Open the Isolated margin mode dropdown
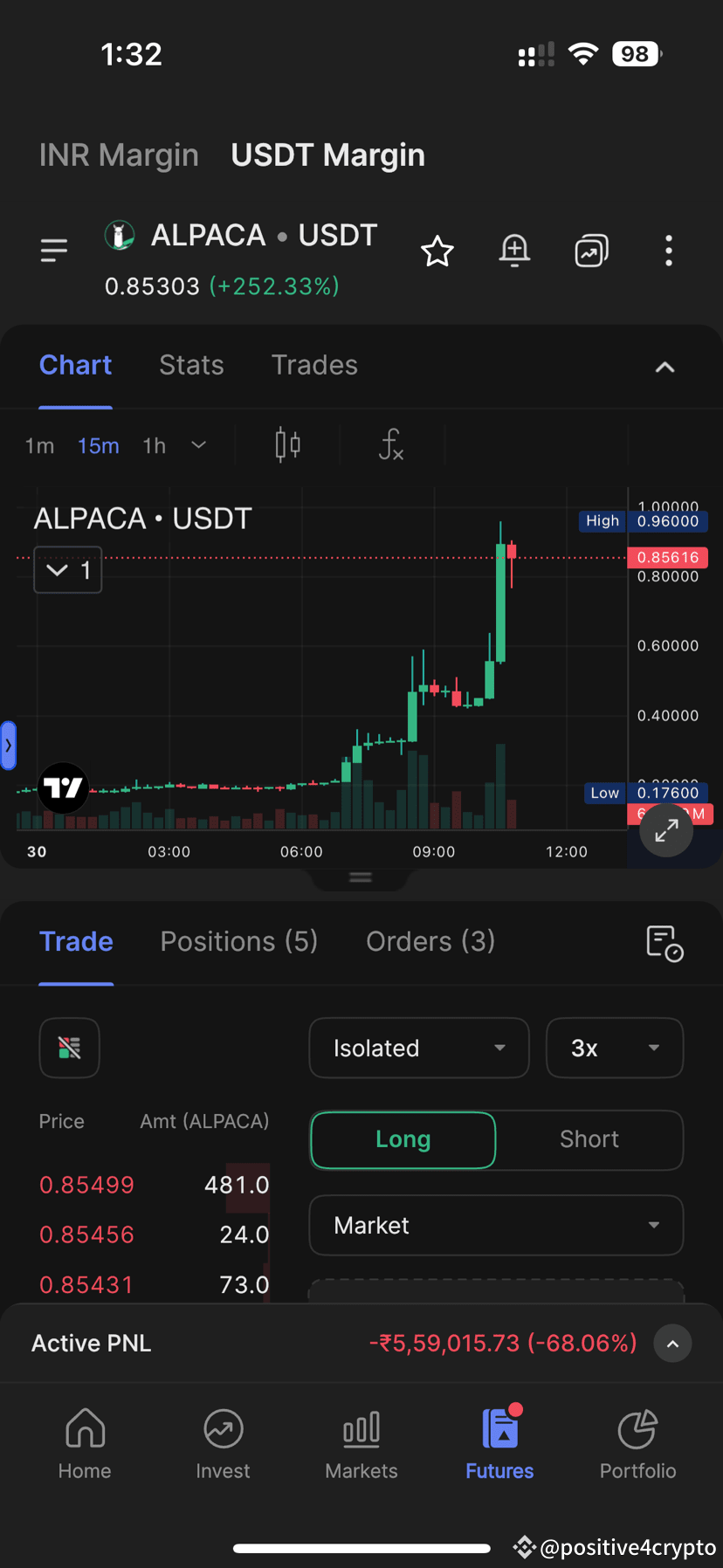This screenshot has width=723, height=1568. [x=418, y=1048]
